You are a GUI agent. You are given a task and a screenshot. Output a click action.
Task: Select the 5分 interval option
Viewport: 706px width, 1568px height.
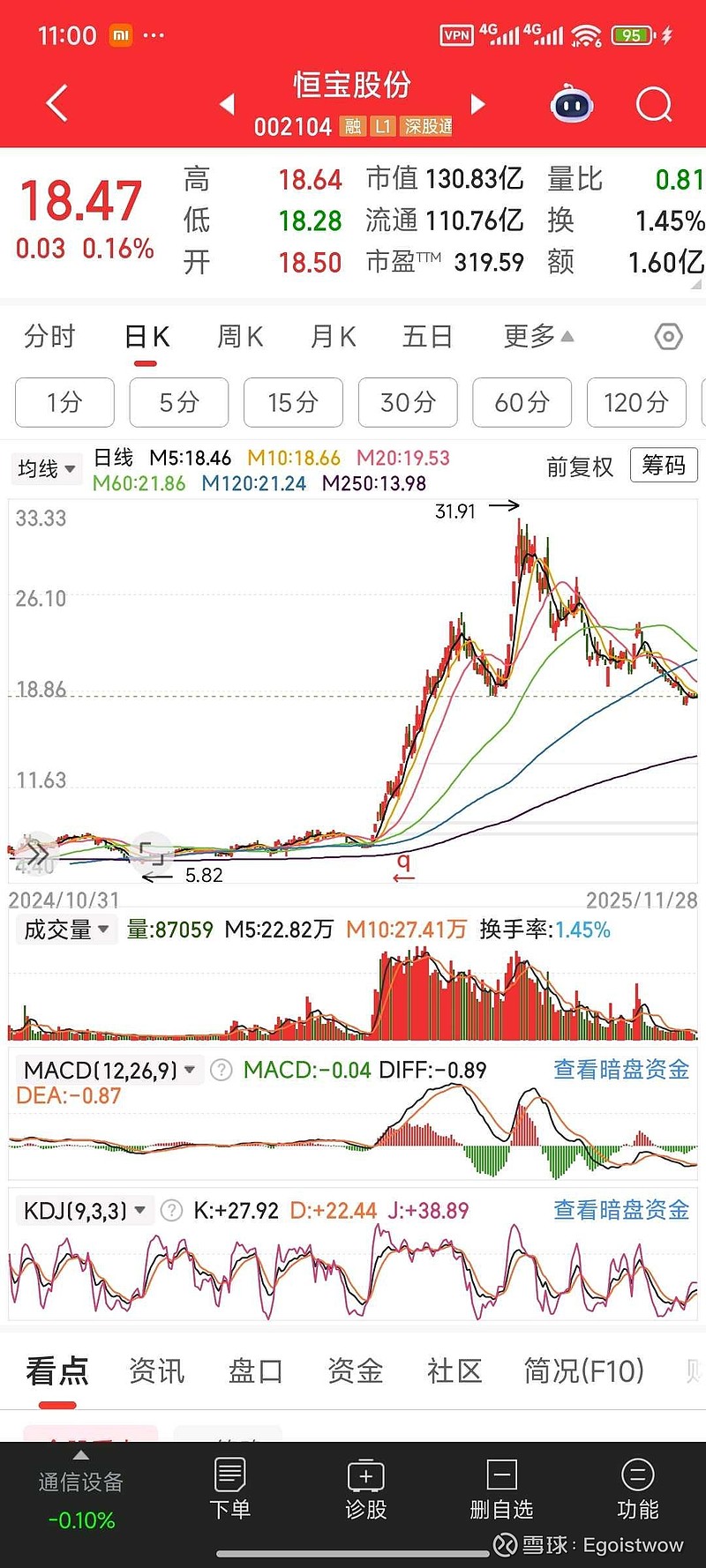click(178, 402)
